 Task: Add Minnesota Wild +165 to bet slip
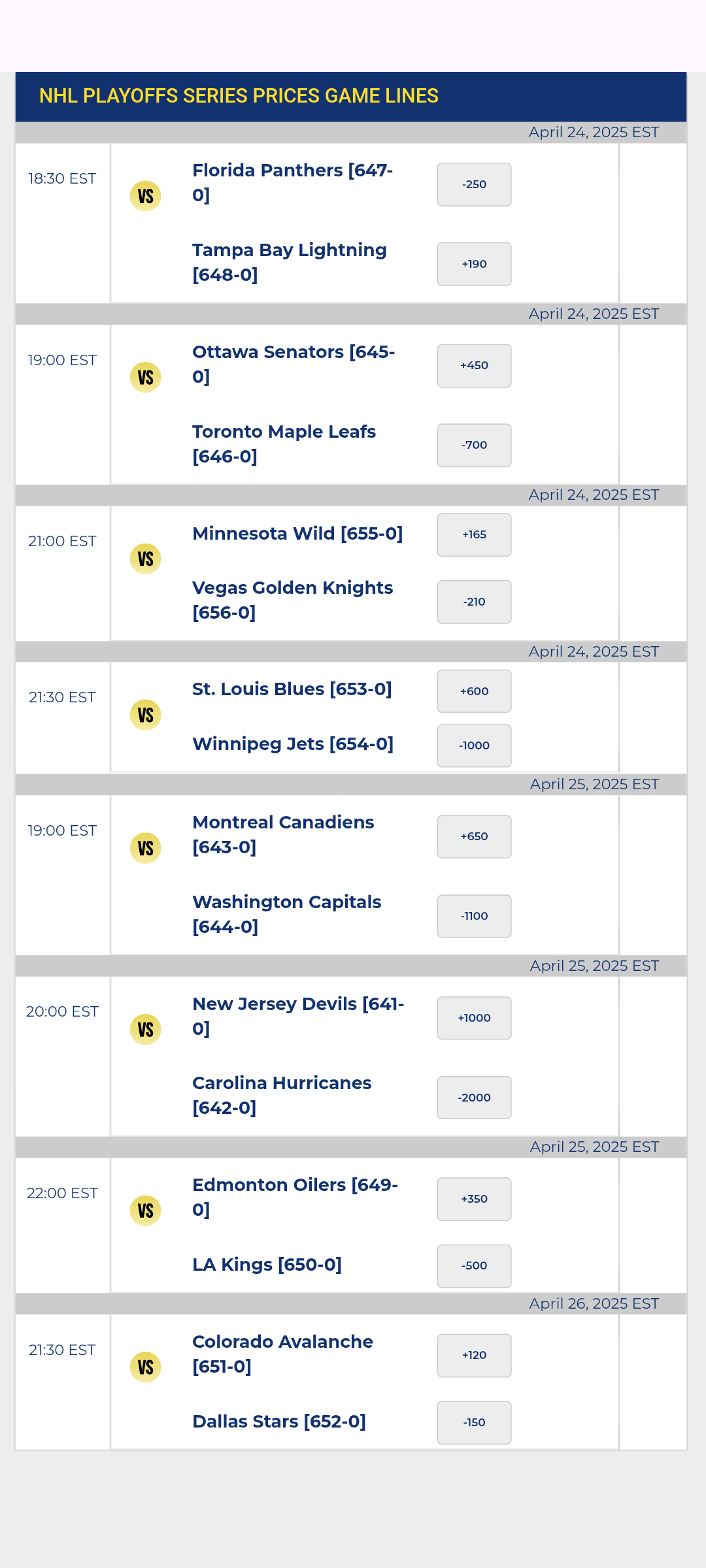(x=474, y=534)
